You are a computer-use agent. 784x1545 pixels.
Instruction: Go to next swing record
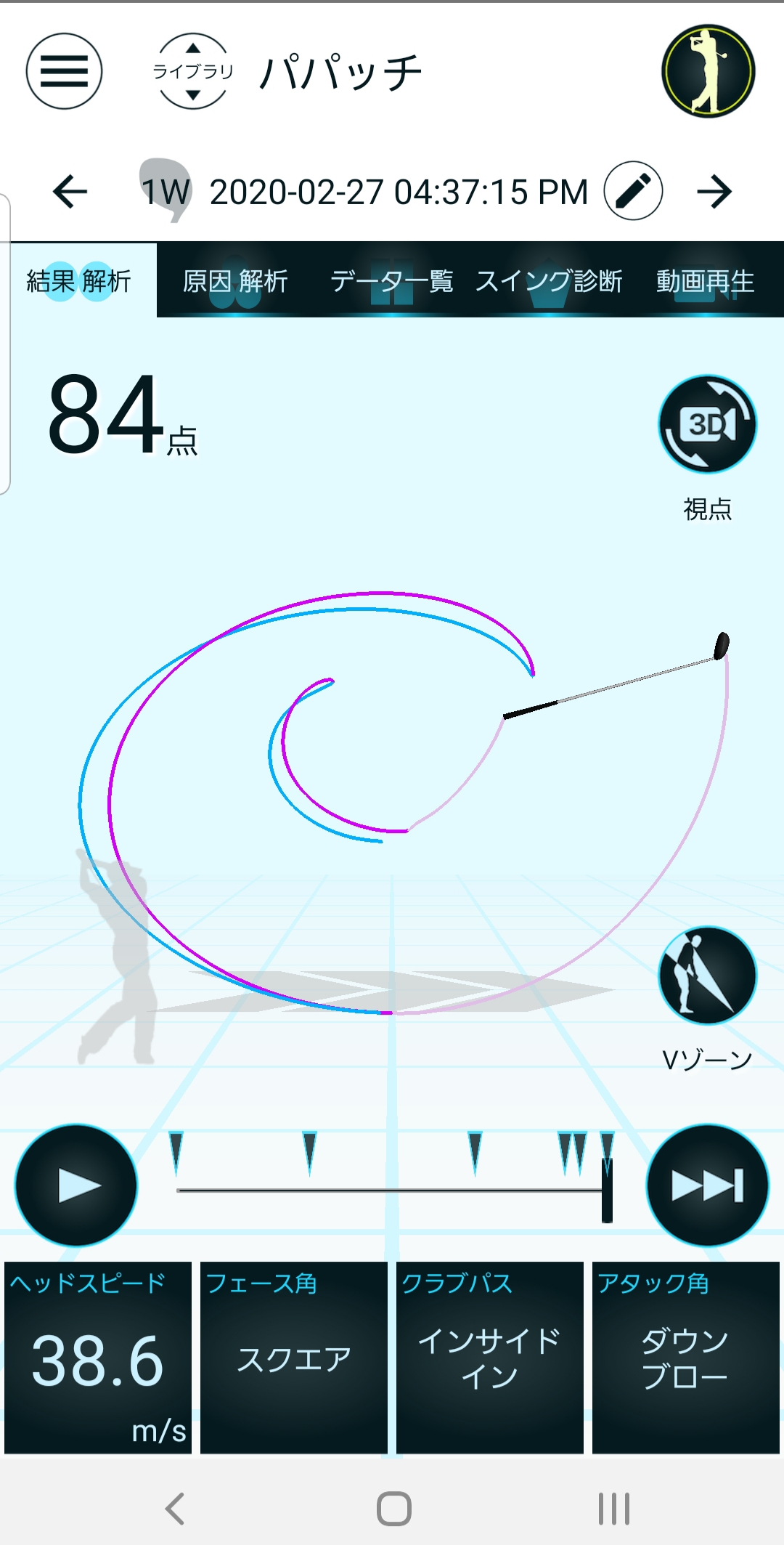(714, 192)
